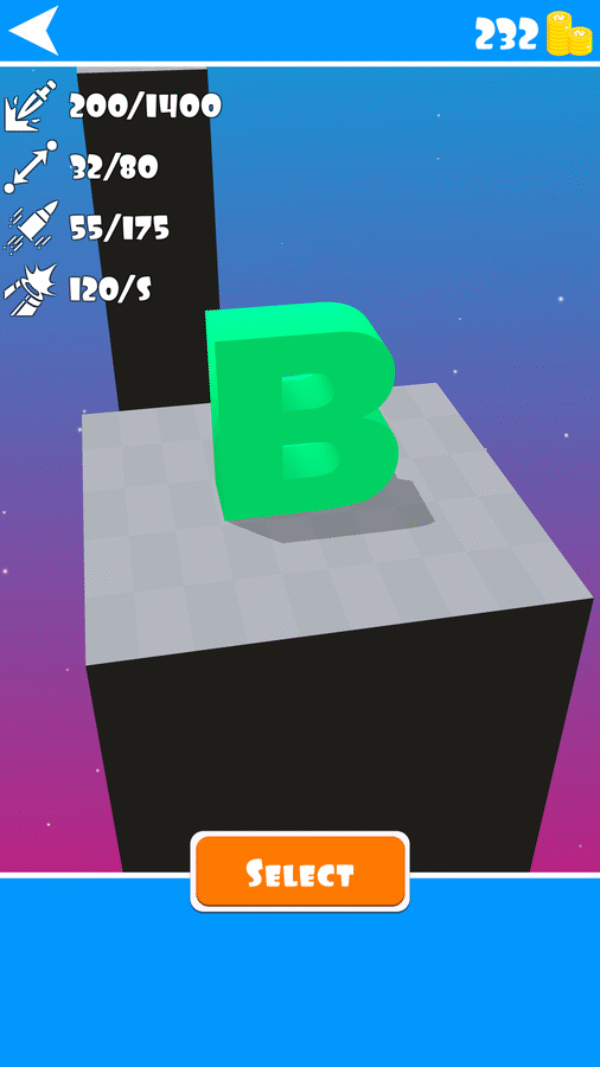
Task: Go back using the white arrow
Action: 33,31
